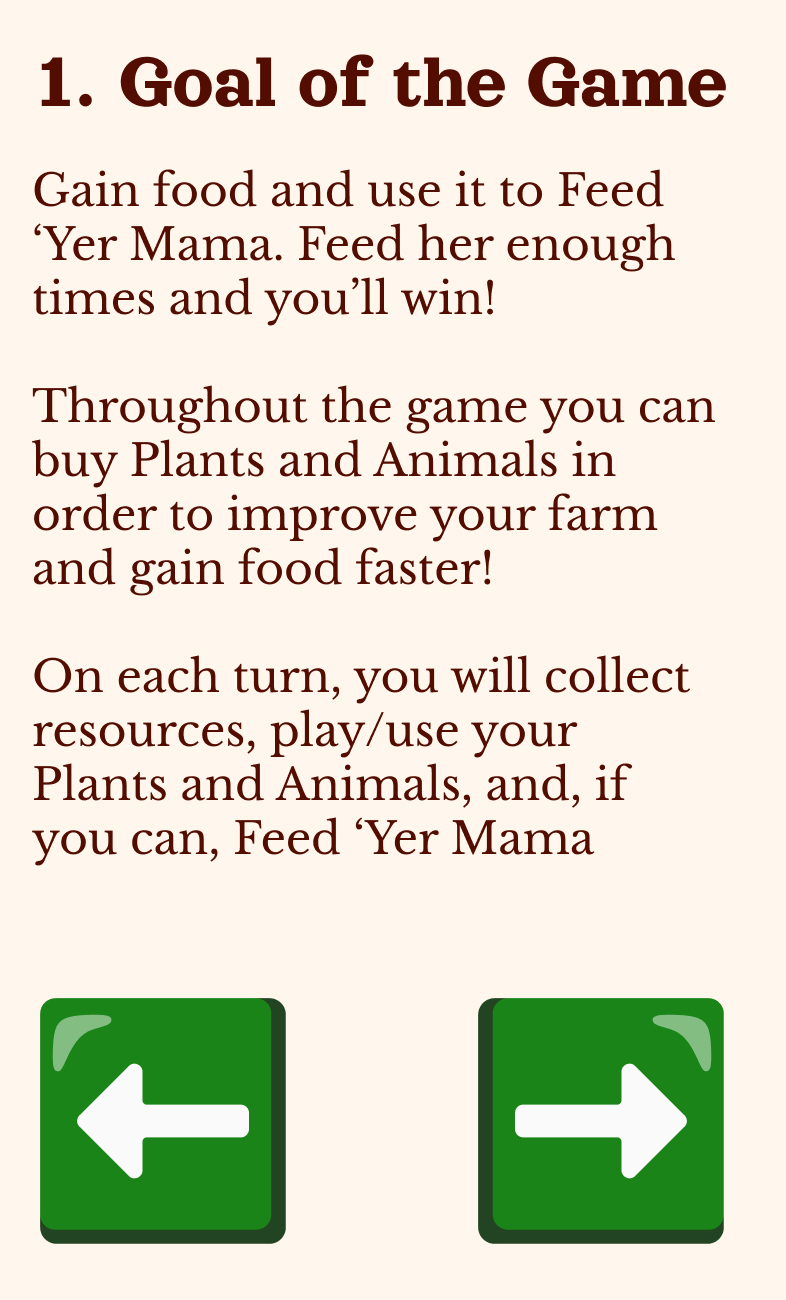Go to the previous tutorial page
786x1300 pixels.
[162, 1119]
